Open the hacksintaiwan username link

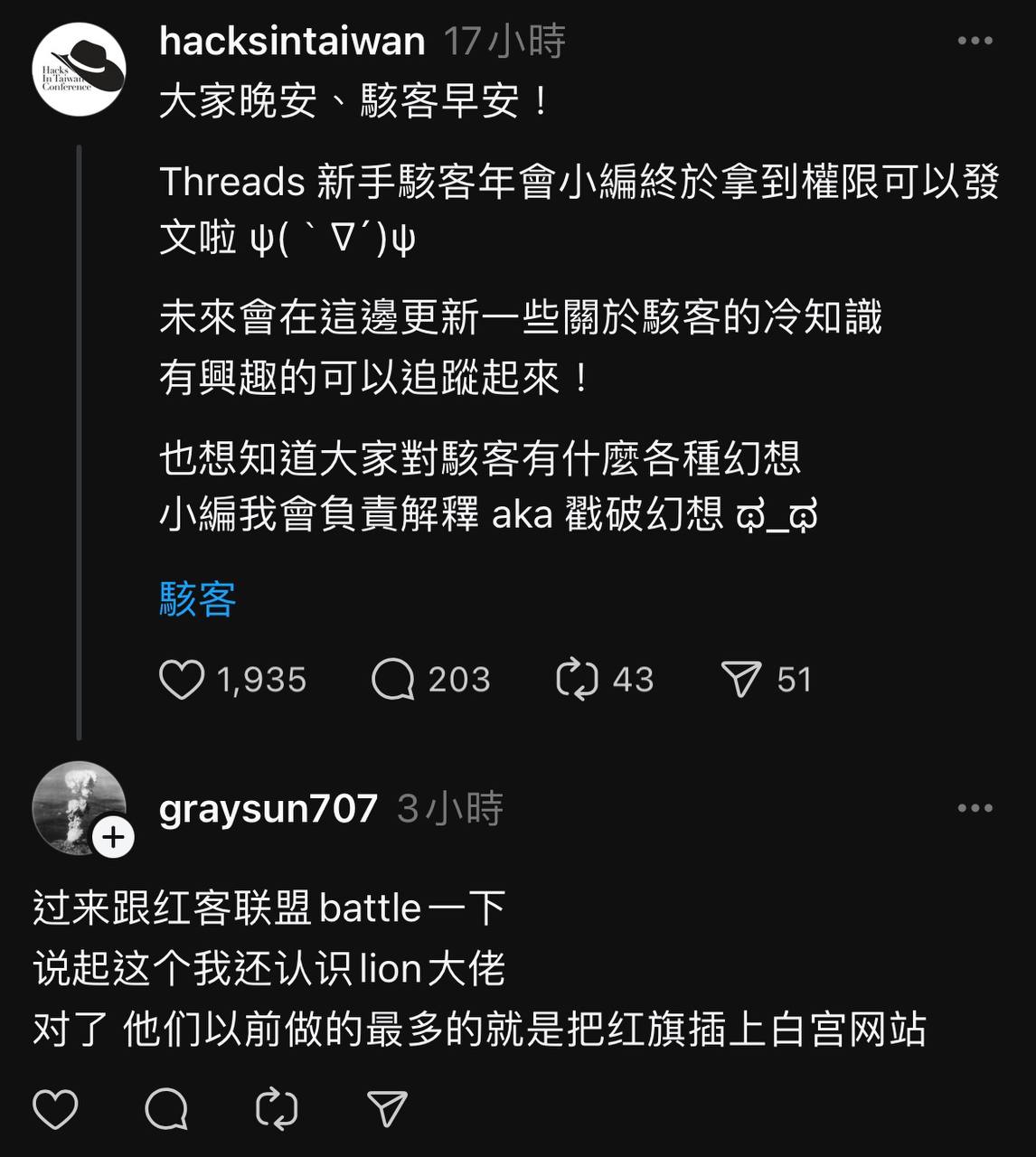[292, 42]
